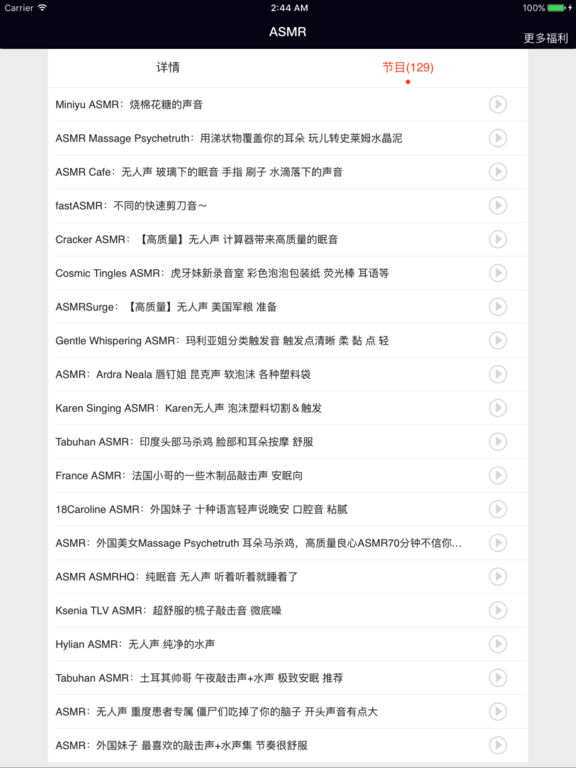Play Ksenia TLV ASMR 梳子敲击音
The width and height of the screenshot is (576, 768).
tap(498, 610)
